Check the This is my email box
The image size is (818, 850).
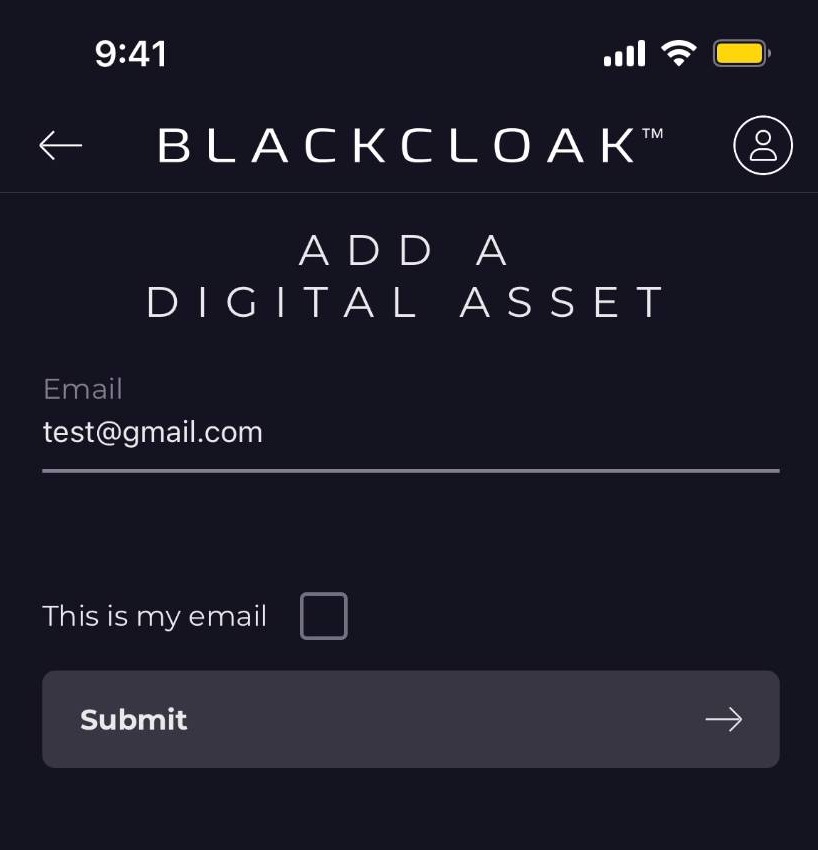[324, 616]
